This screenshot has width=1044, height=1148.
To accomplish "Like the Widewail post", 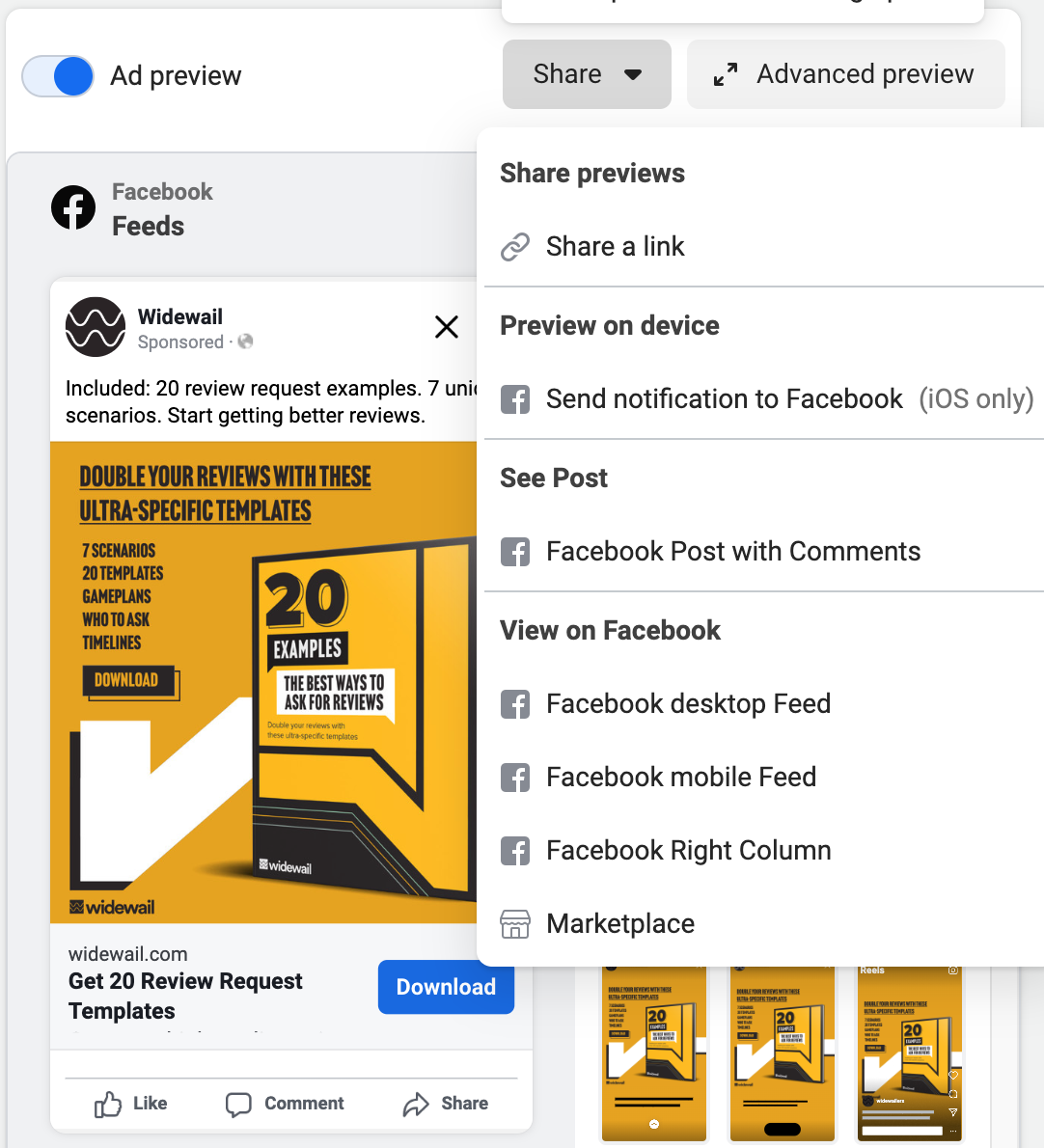I will 131,1104.
